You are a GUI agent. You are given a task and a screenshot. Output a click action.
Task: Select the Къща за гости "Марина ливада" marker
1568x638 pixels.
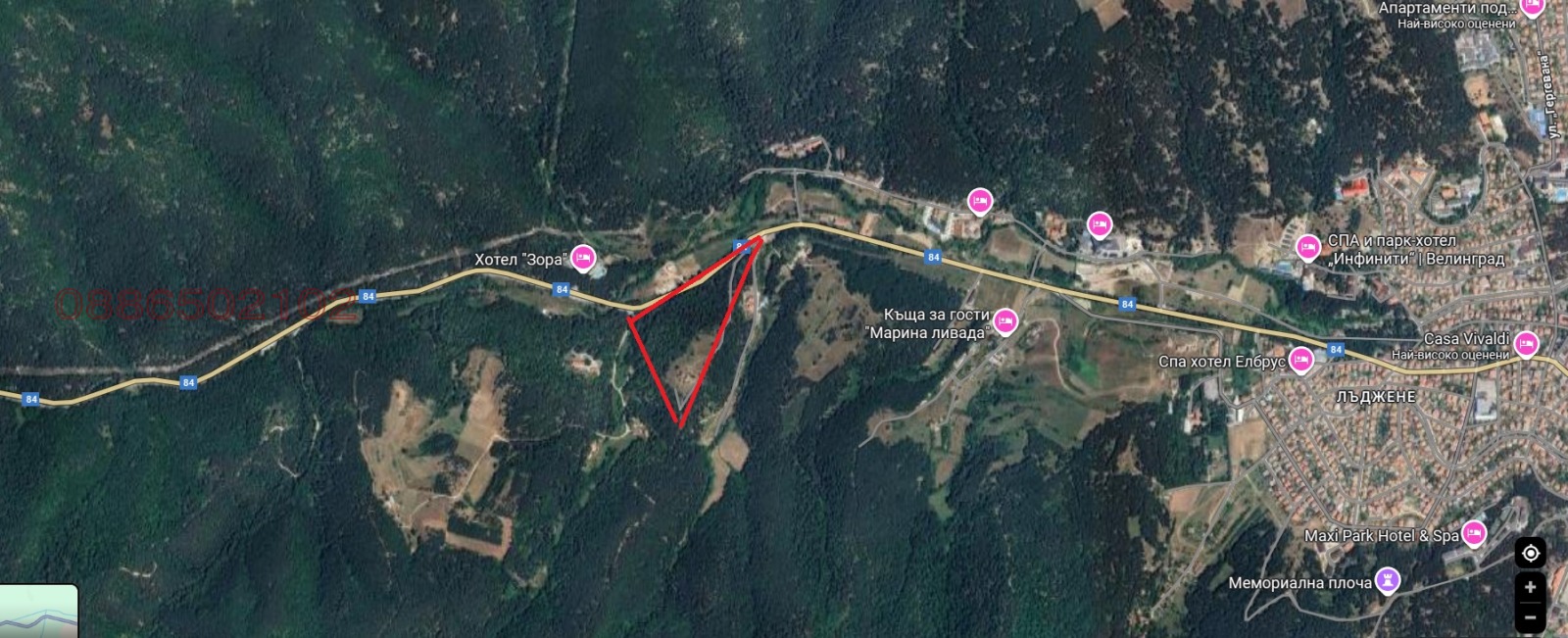(x=1005, y=320)
